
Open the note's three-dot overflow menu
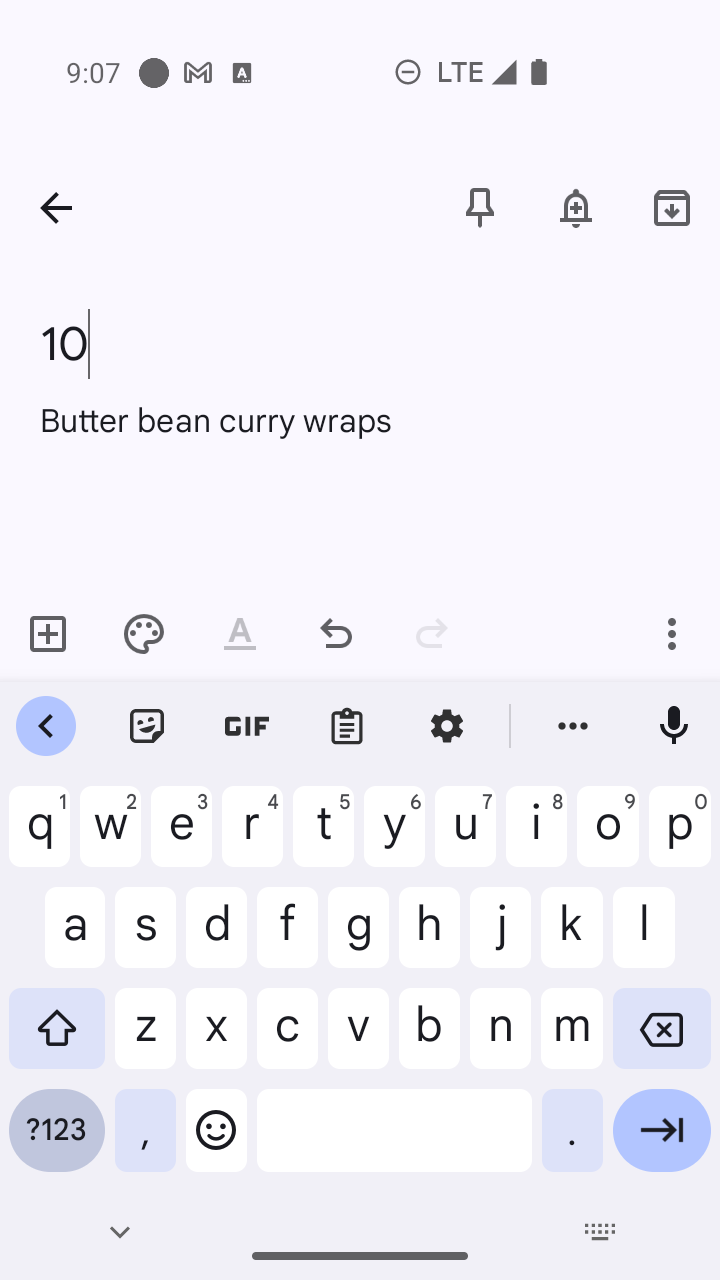tap(671, 633)
